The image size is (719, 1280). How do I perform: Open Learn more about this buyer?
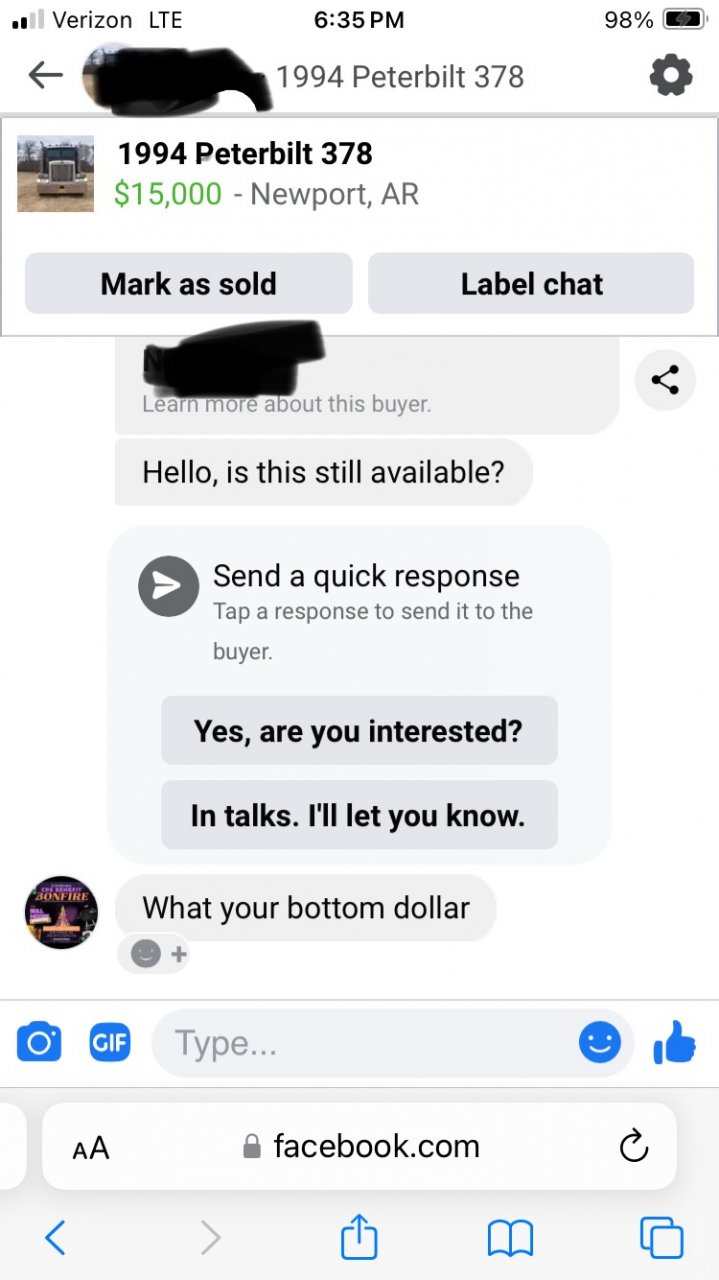click(x=286, y=405)
